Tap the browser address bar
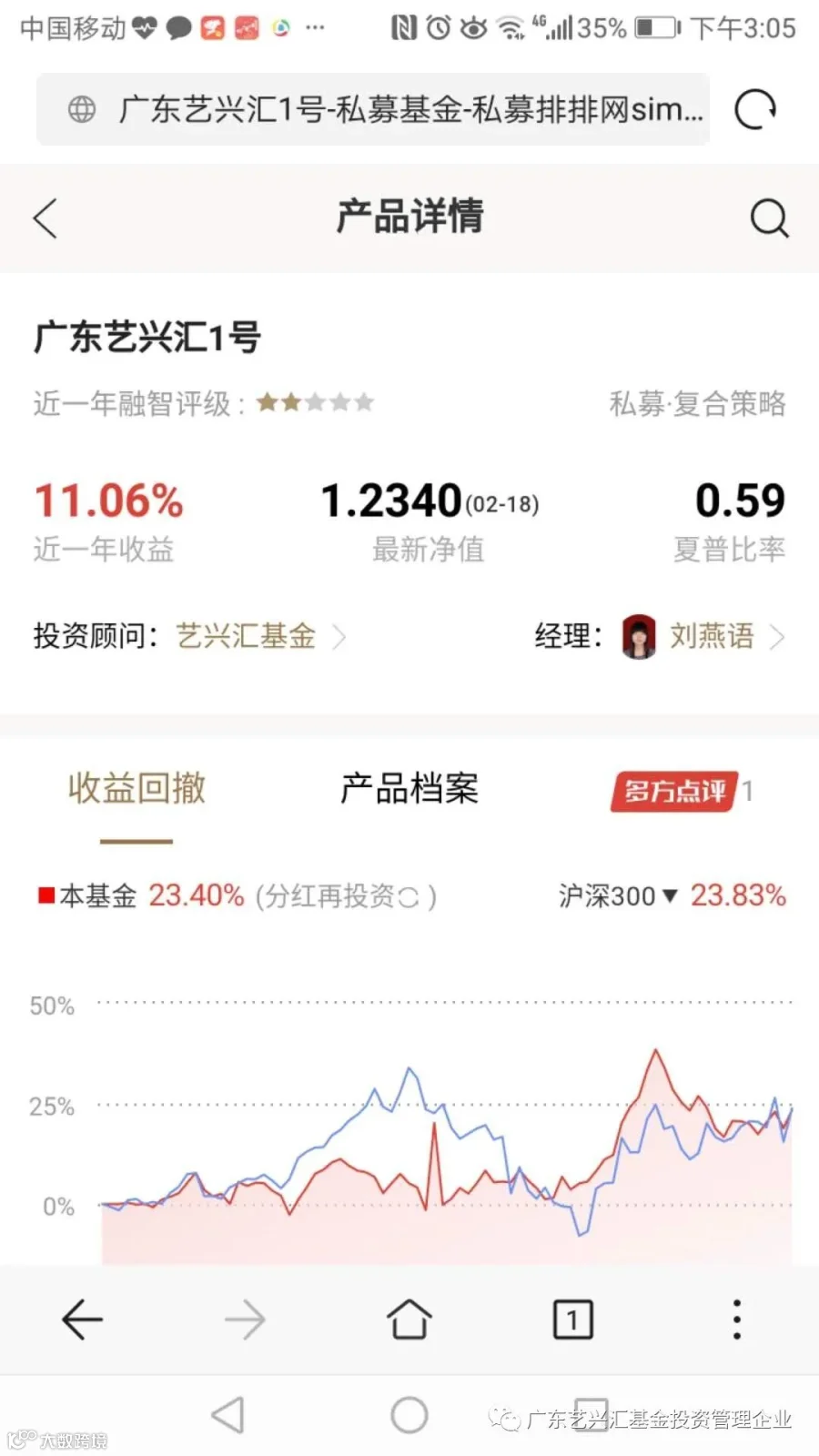 (373, 109)
